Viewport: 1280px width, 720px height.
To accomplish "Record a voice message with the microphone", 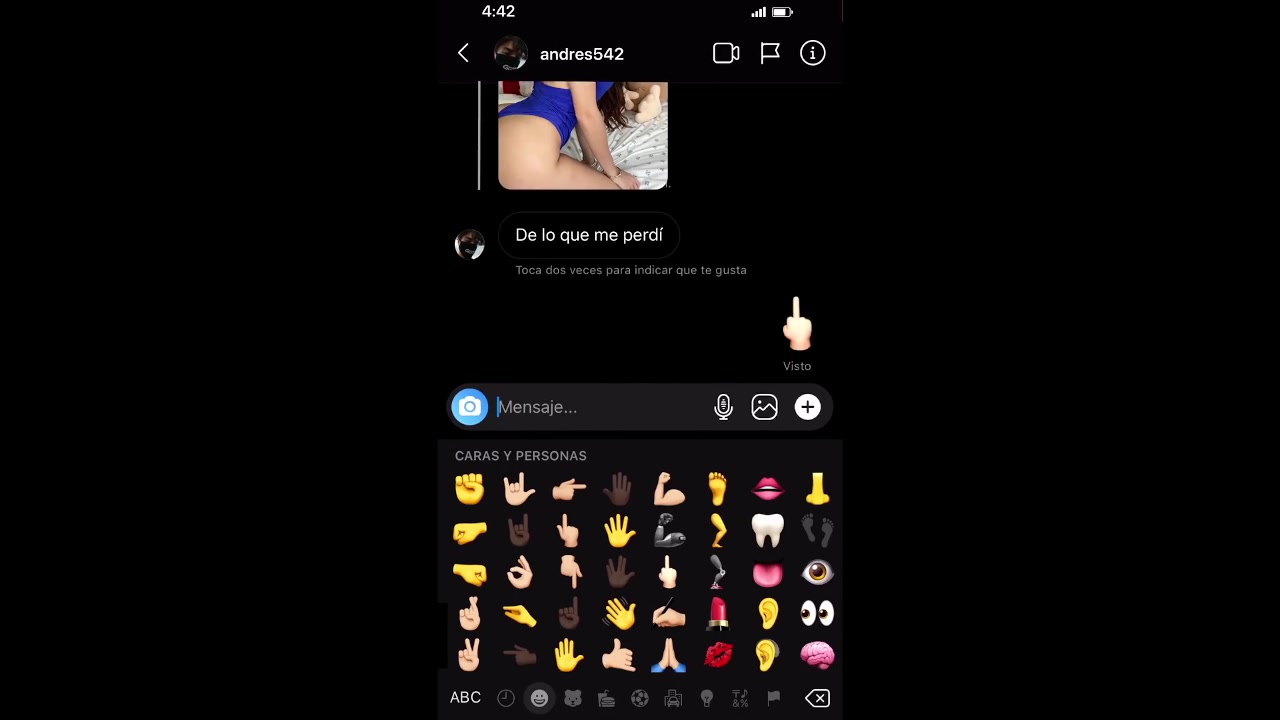I will point(723,407).
